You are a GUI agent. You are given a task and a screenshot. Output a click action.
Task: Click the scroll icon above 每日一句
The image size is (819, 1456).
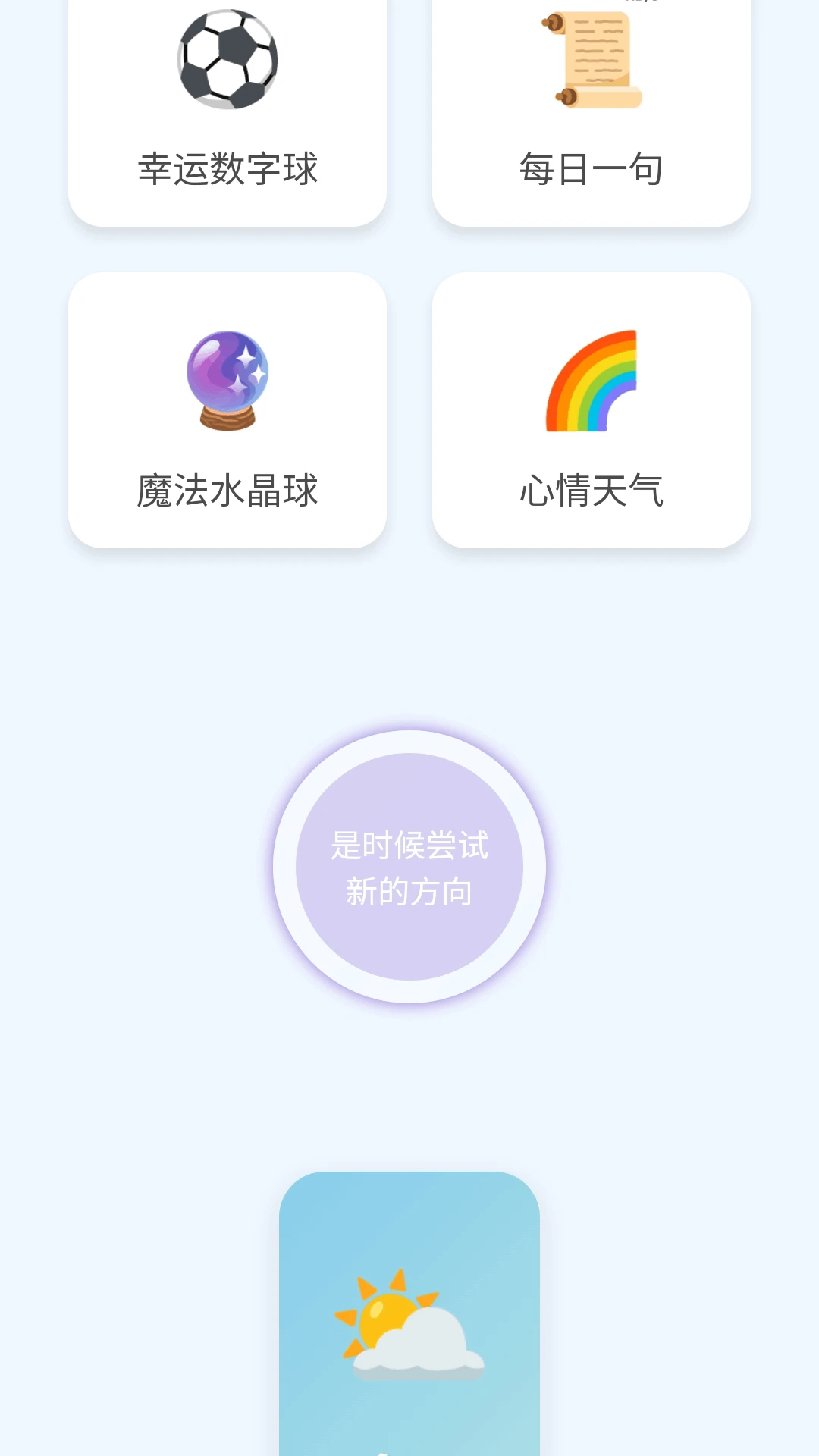click(x=591, y=57)
